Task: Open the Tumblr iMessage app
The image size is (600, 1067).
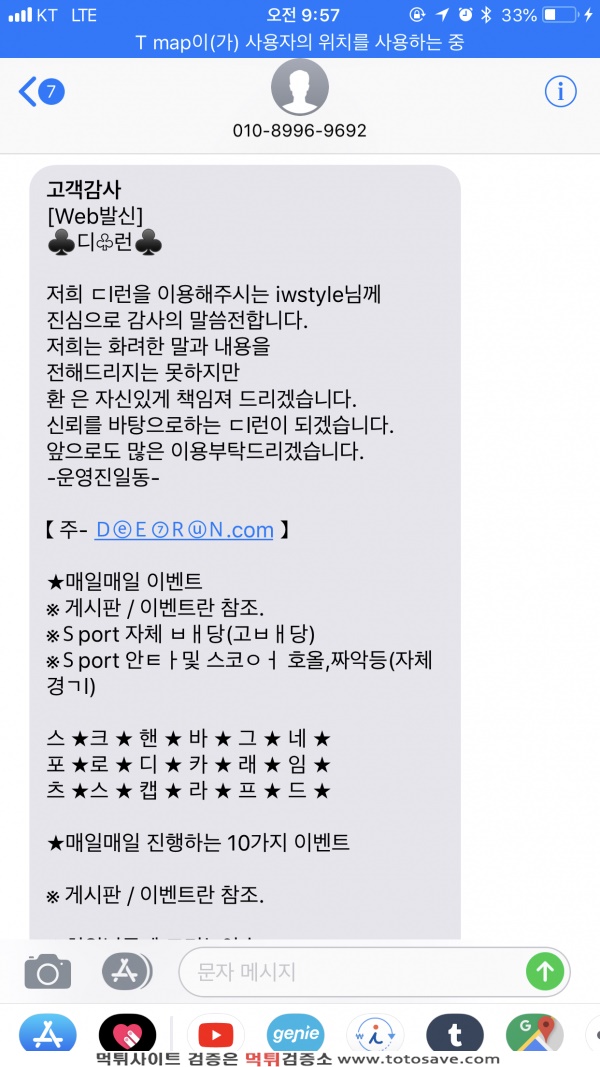Action: tap(454, 1034)
